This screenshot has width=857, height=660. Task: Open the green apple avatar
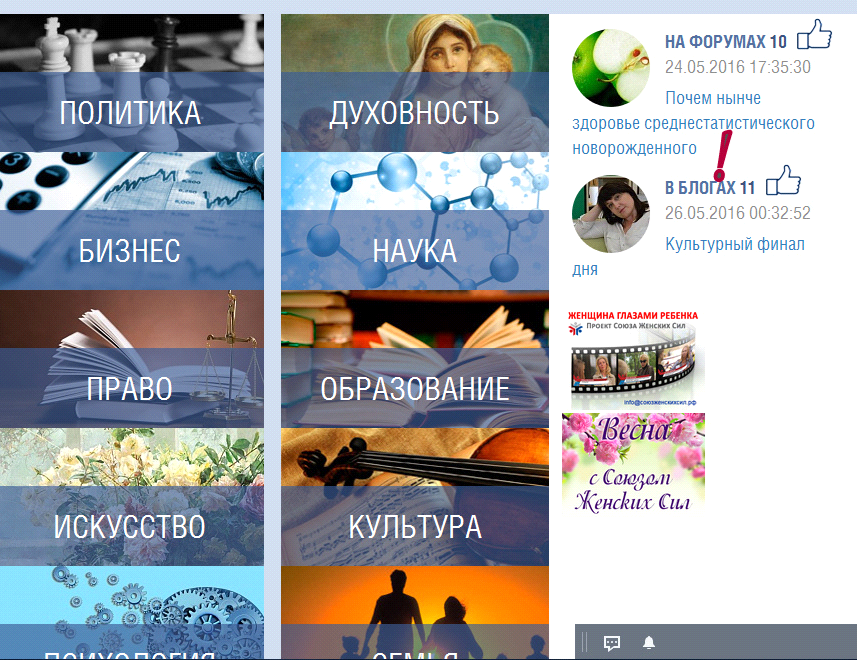610,68
